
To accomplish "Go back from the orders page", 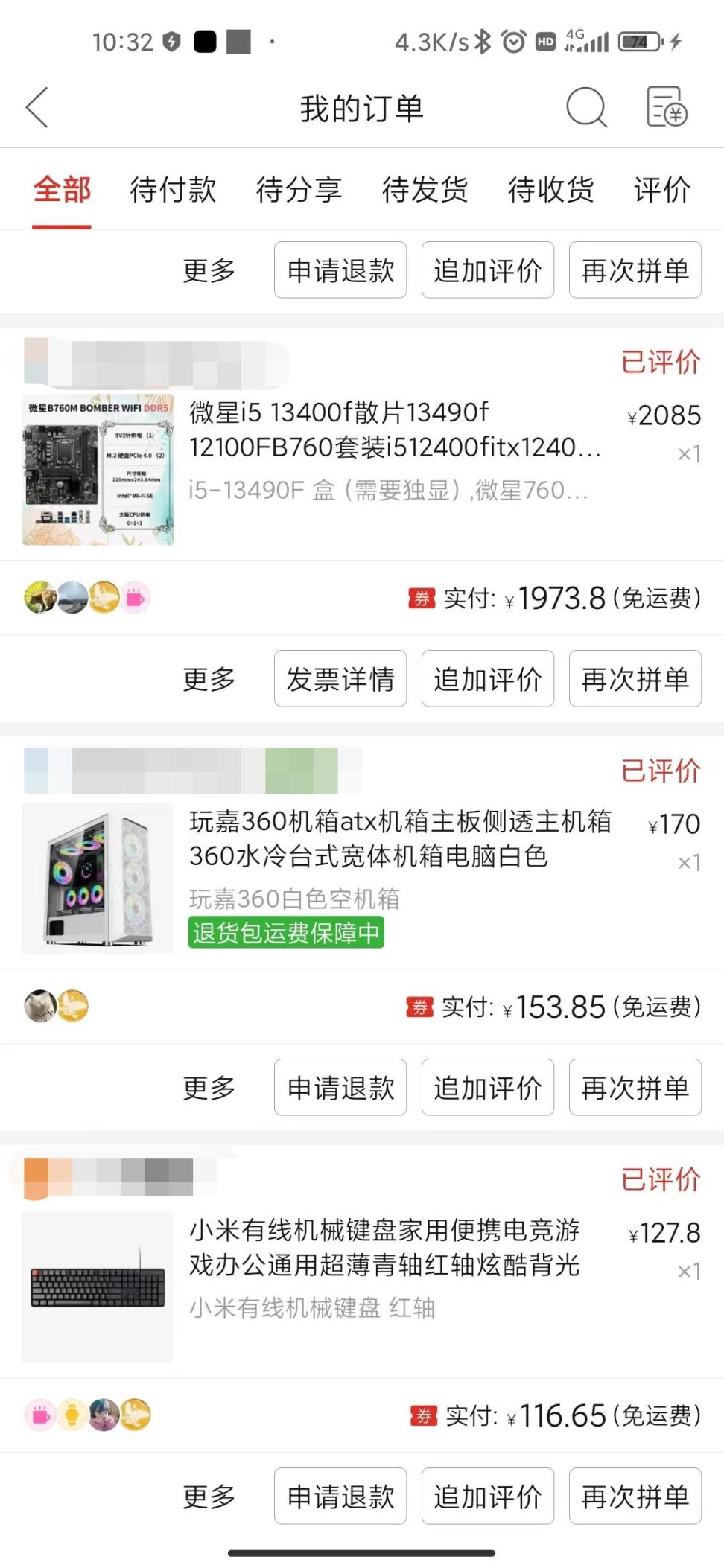I will tap(37, 108).
